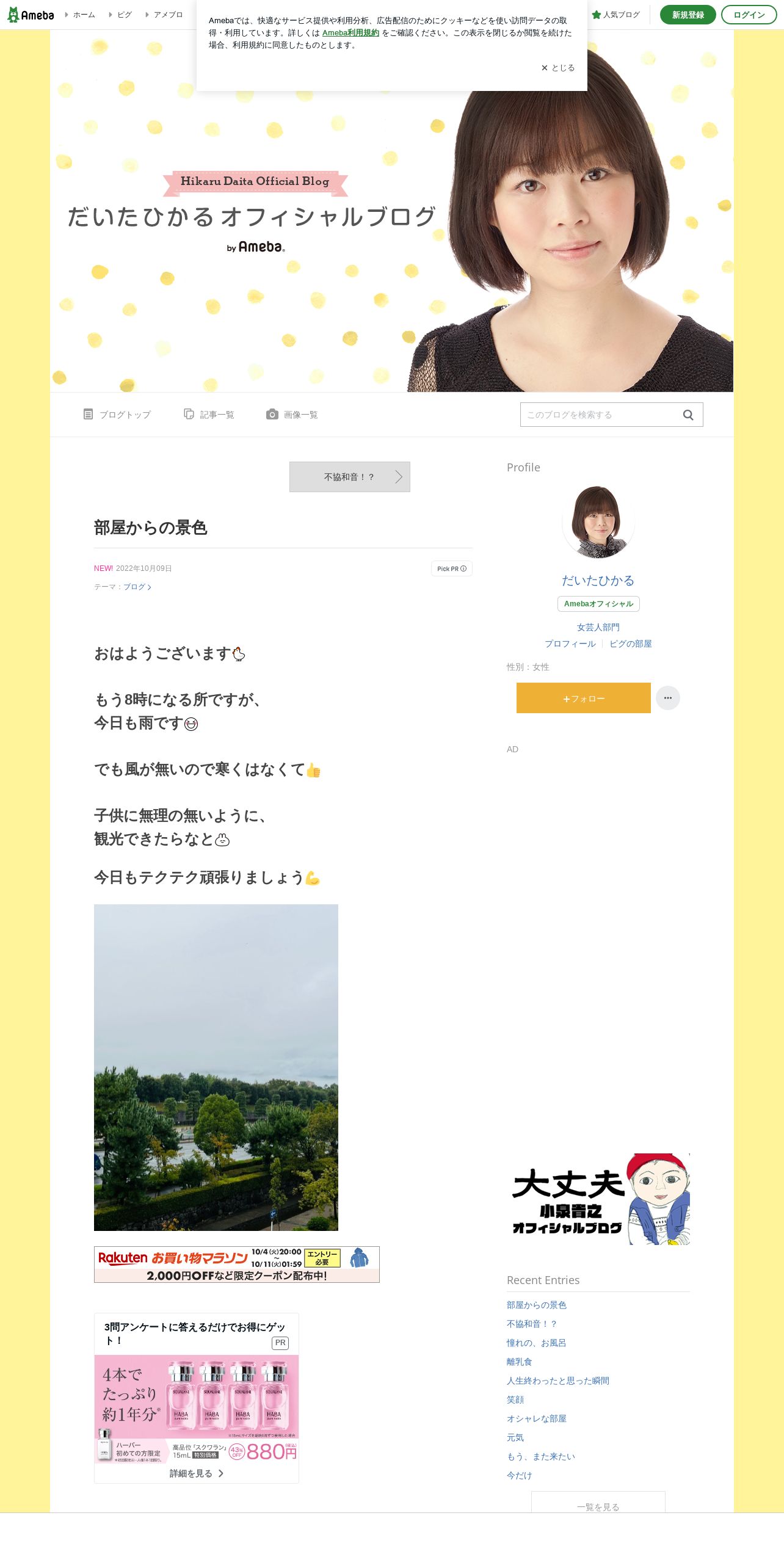The width and height of the screenshot is (784, 1568).
Task: Tap the ログイン button
Action: tap(749, 15)
